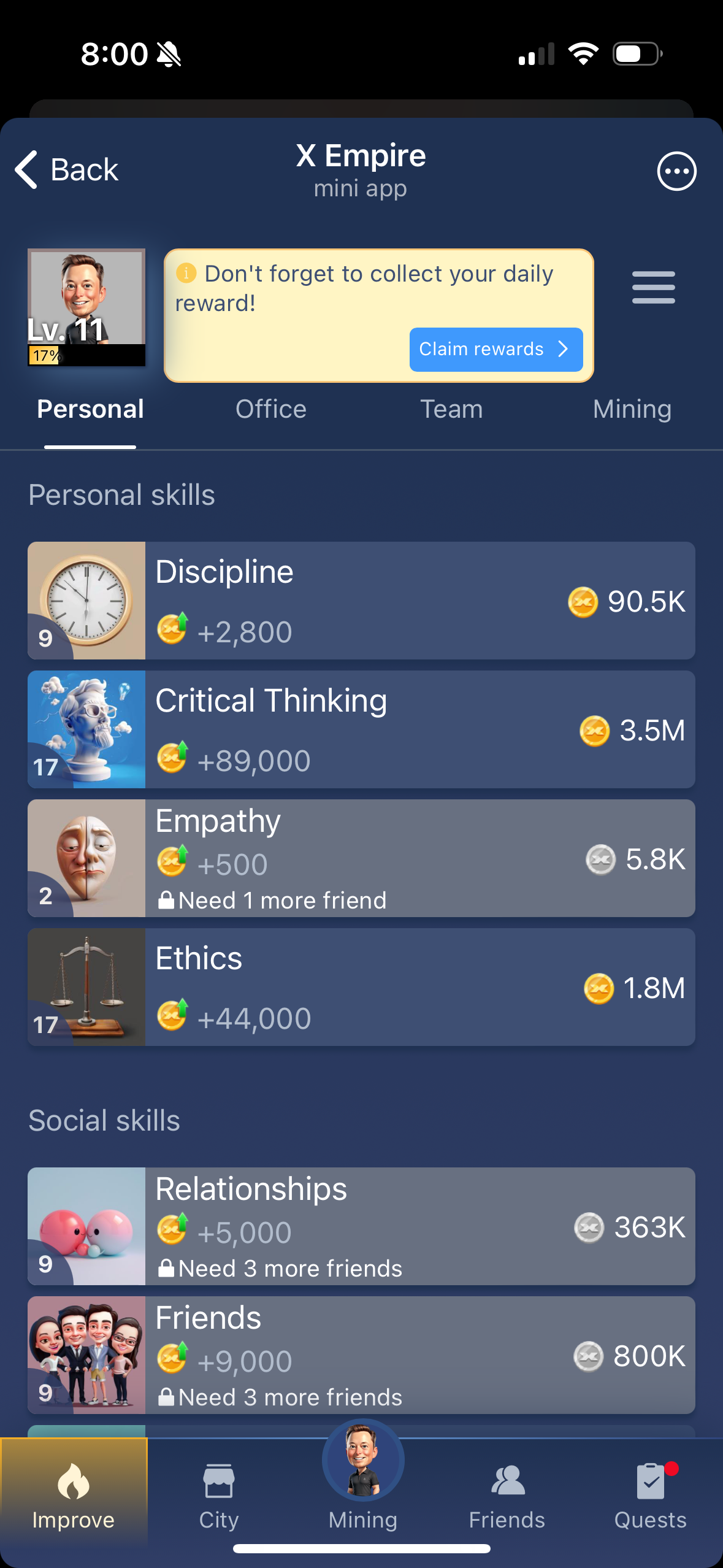Open the Friends bottom tab
723x1568 pixels.
pyautogui.click(x=507, y=1494)
